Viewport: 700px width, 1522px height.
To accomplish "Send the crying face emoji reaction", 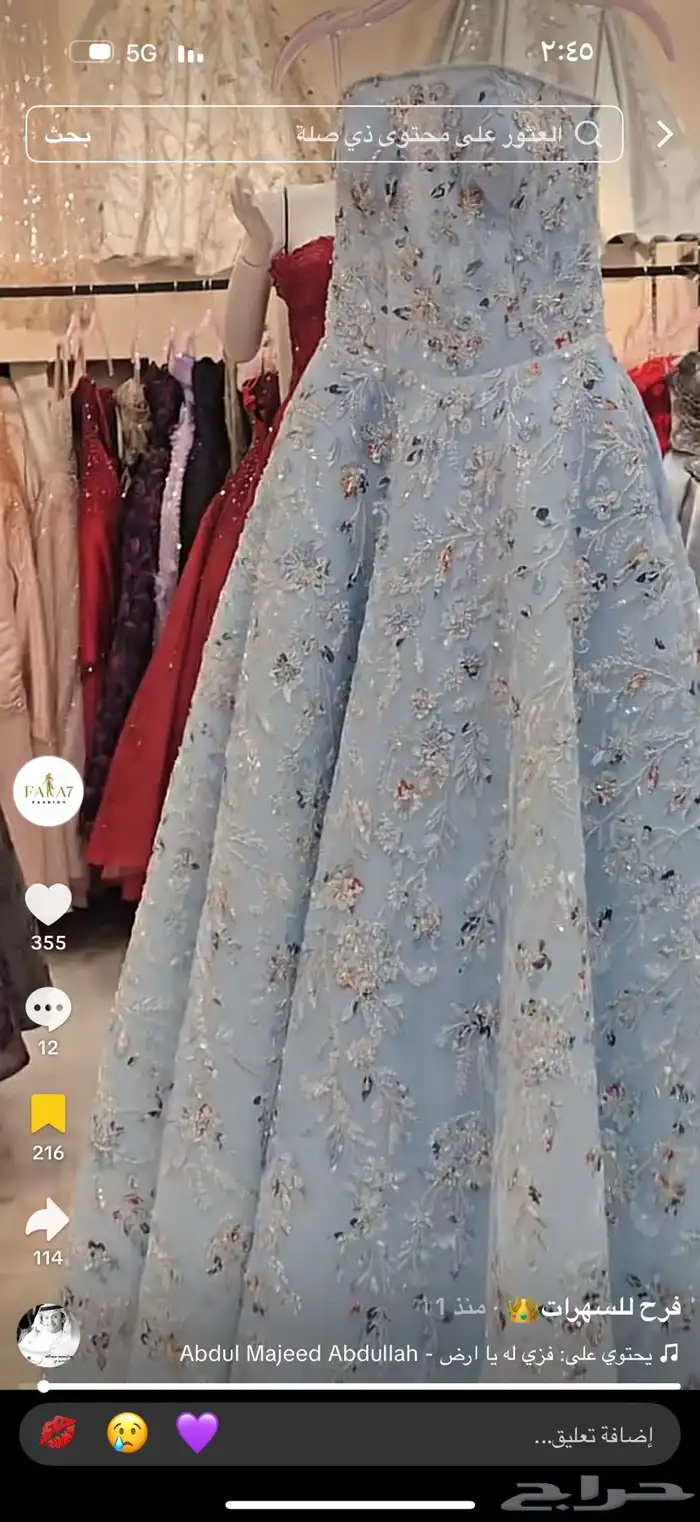I will (127, 1433).
